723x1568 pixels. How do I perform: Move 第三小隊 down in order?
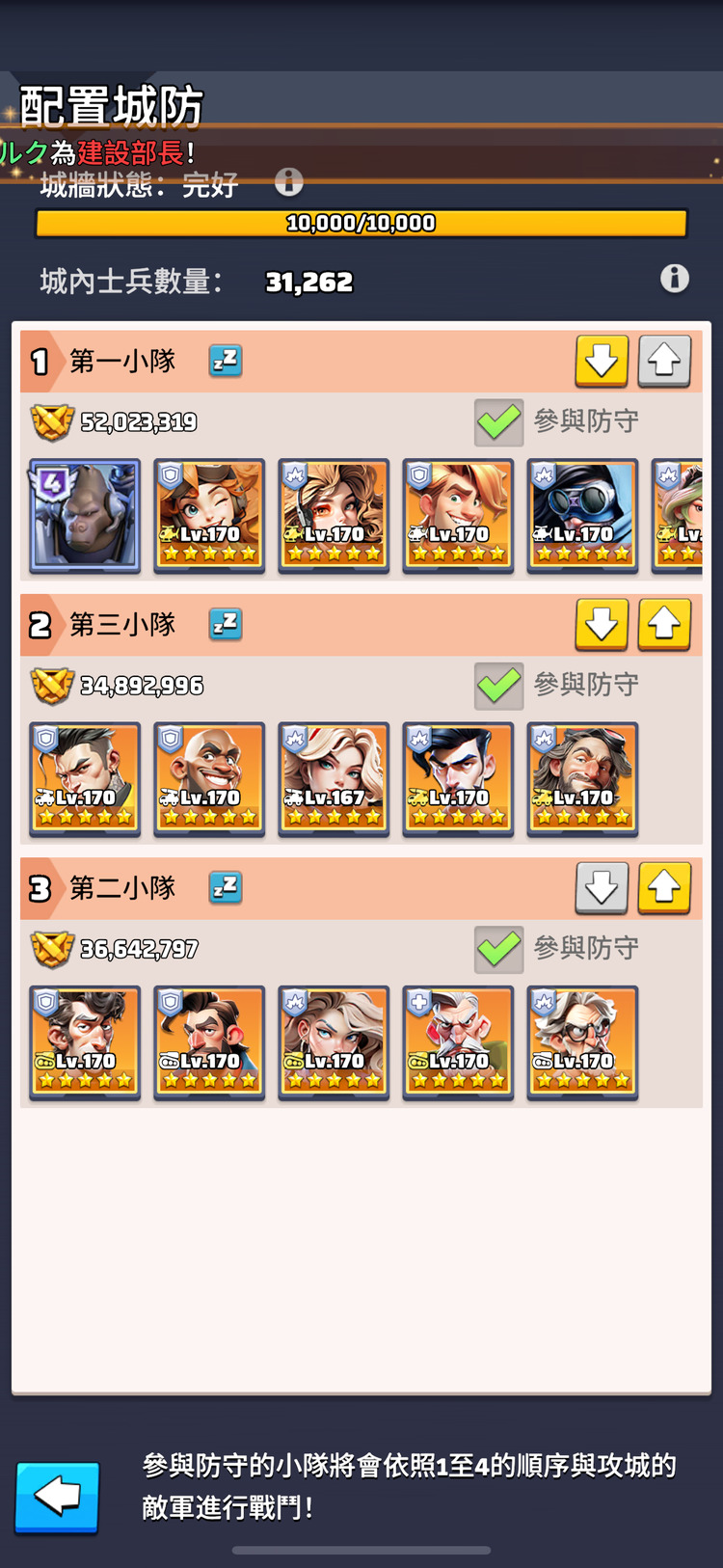[602, 624]
